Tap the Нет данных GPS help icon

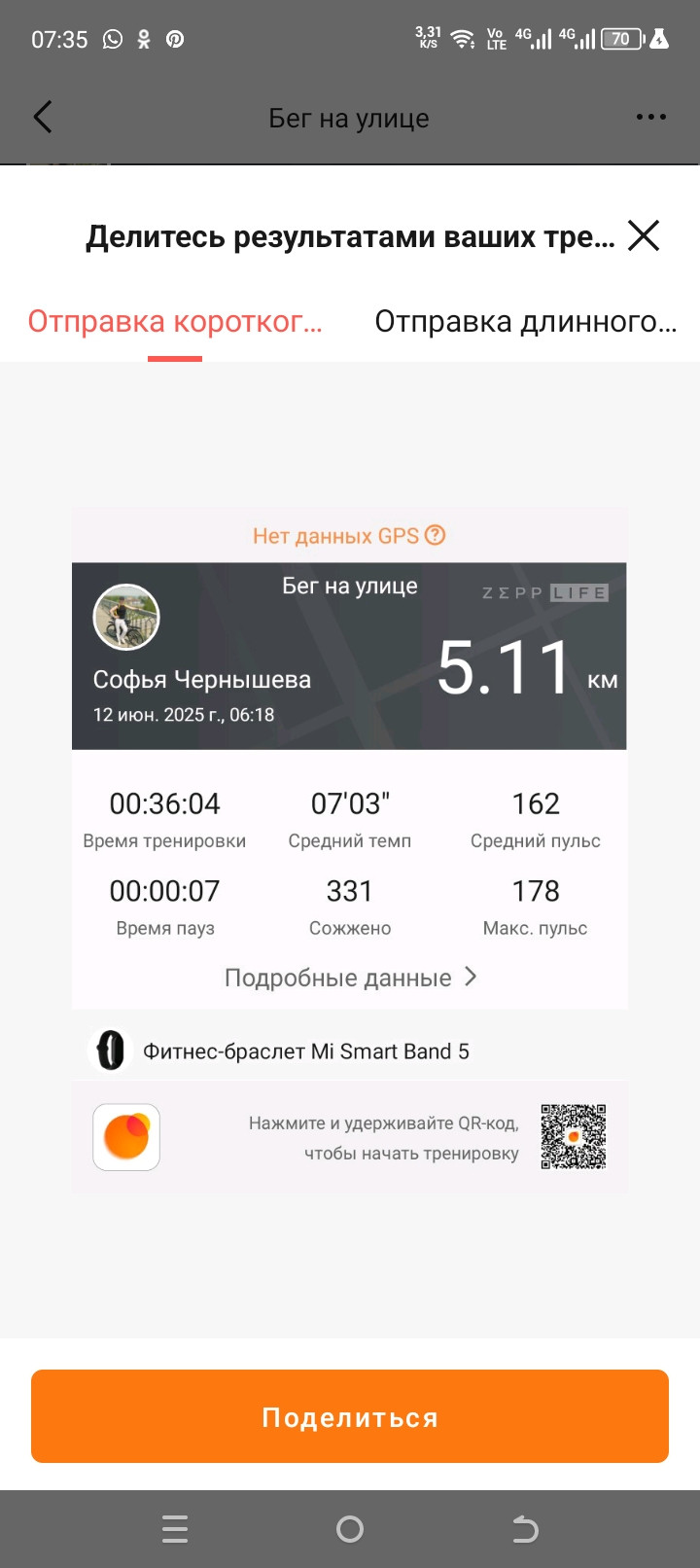point(436,535)
